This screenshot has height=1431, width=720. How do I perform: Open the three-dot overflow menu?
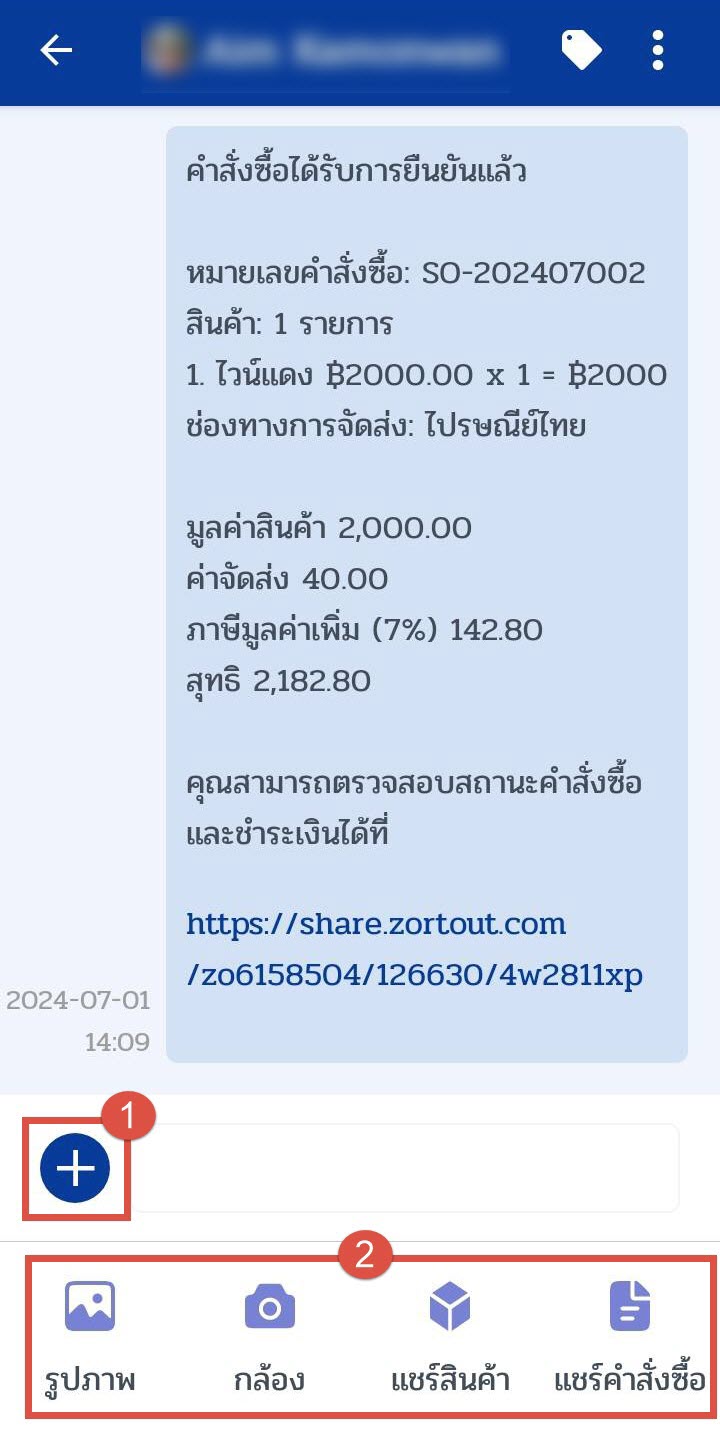(657, 50)
